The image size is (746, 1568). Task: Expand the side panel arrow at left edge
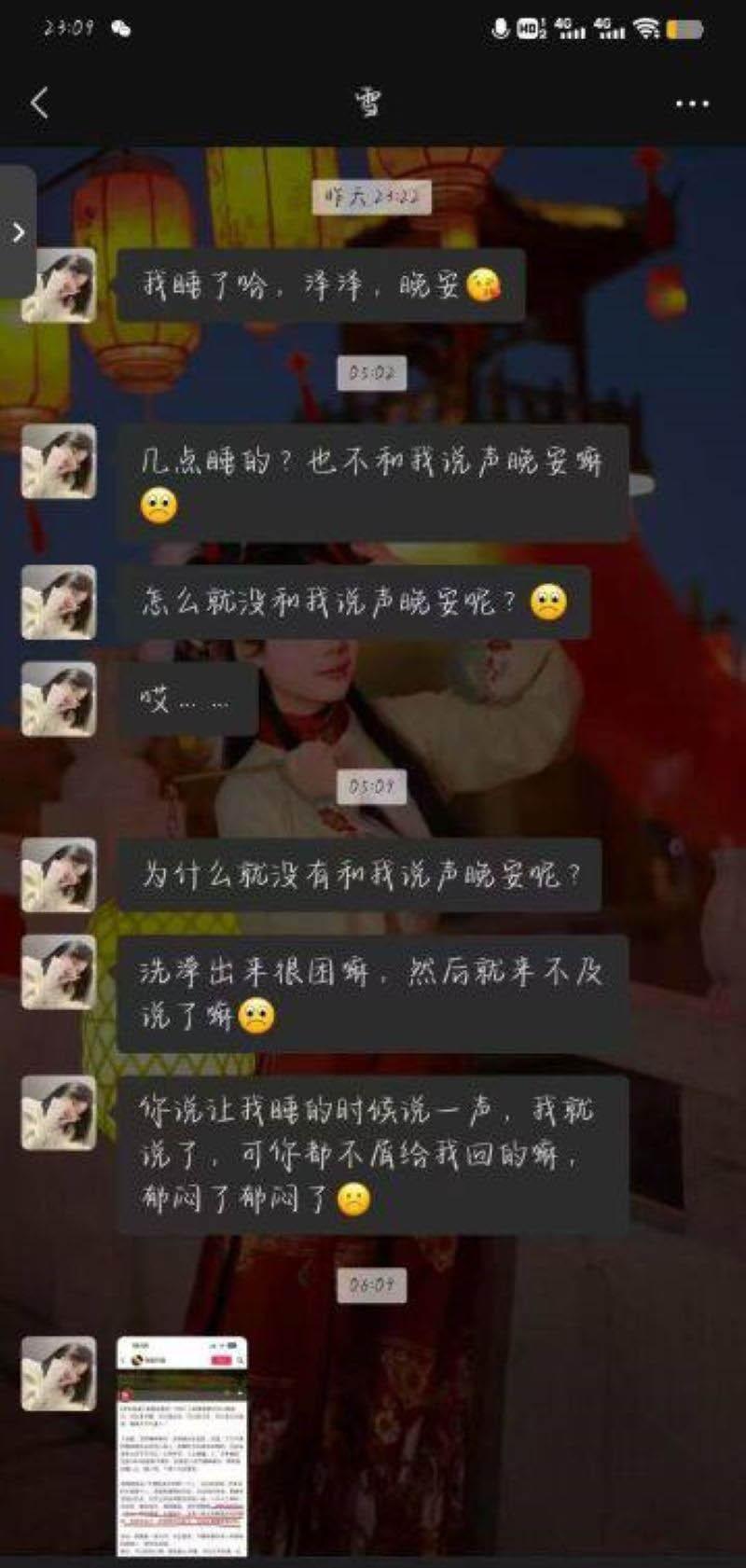pyautogui.click(x=18, y=232)
